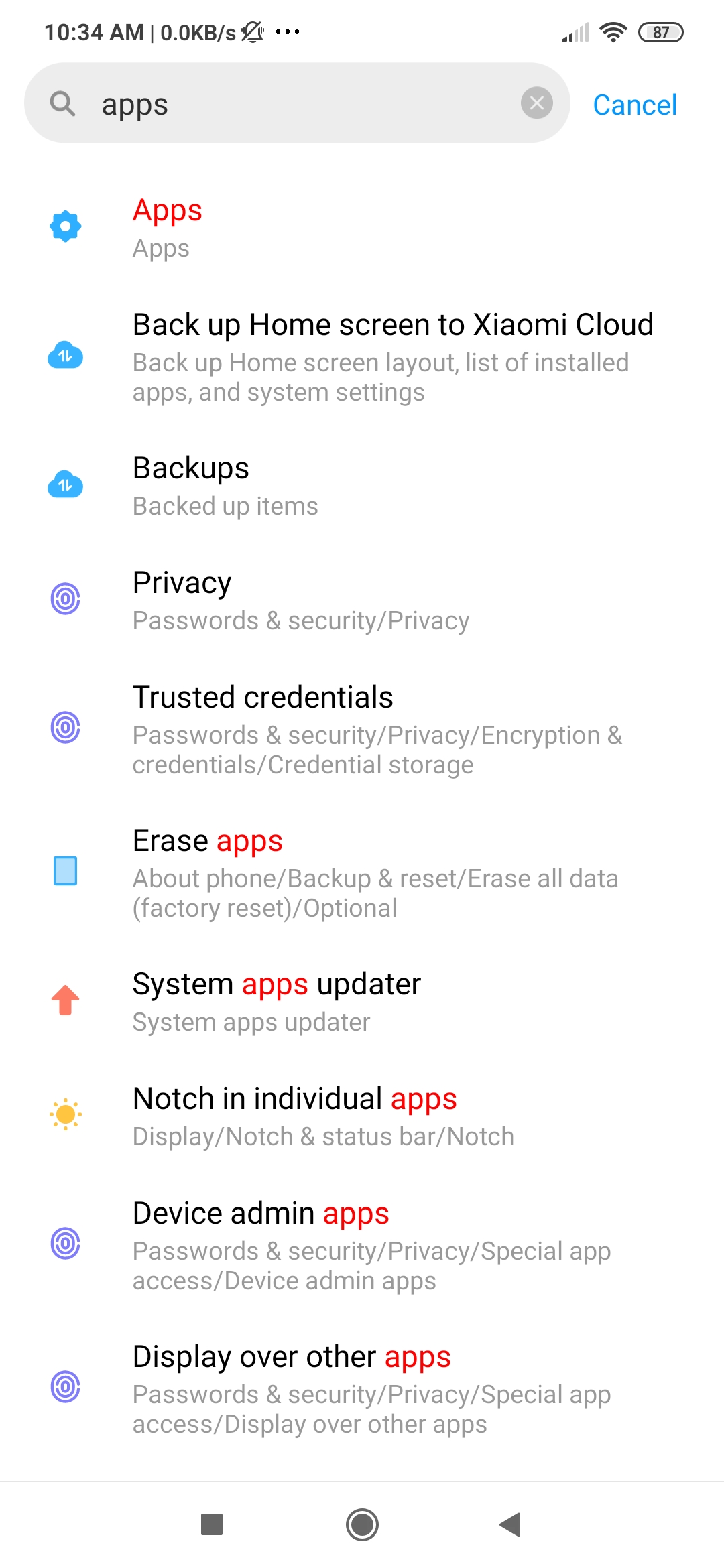Select the Erase apps result
The image size is (724, 1568).
pyautogui.click(x=362, y=873)
